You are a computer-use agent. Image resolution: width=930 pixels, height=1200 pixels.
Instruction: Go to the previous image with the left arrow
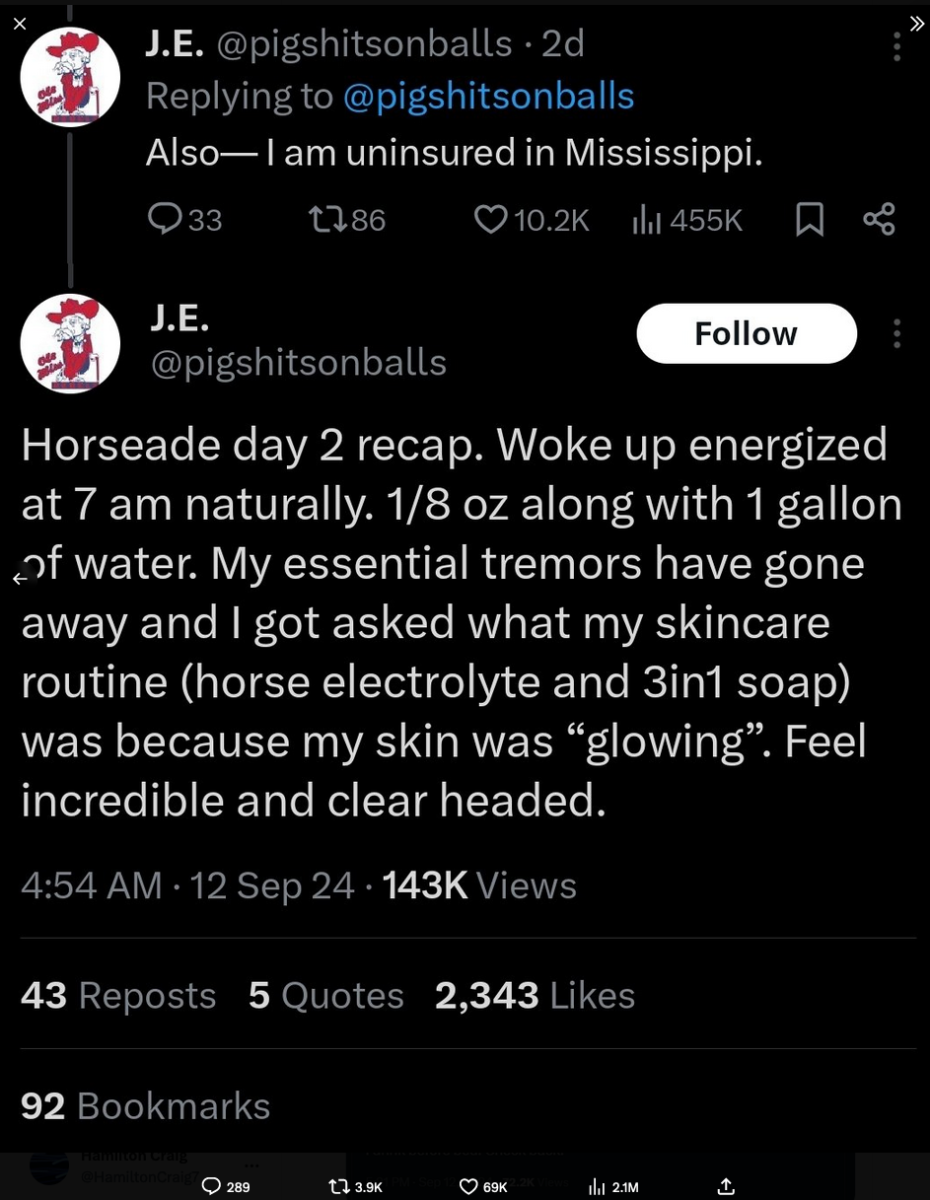pyautogui.click(x=19, y=577)
